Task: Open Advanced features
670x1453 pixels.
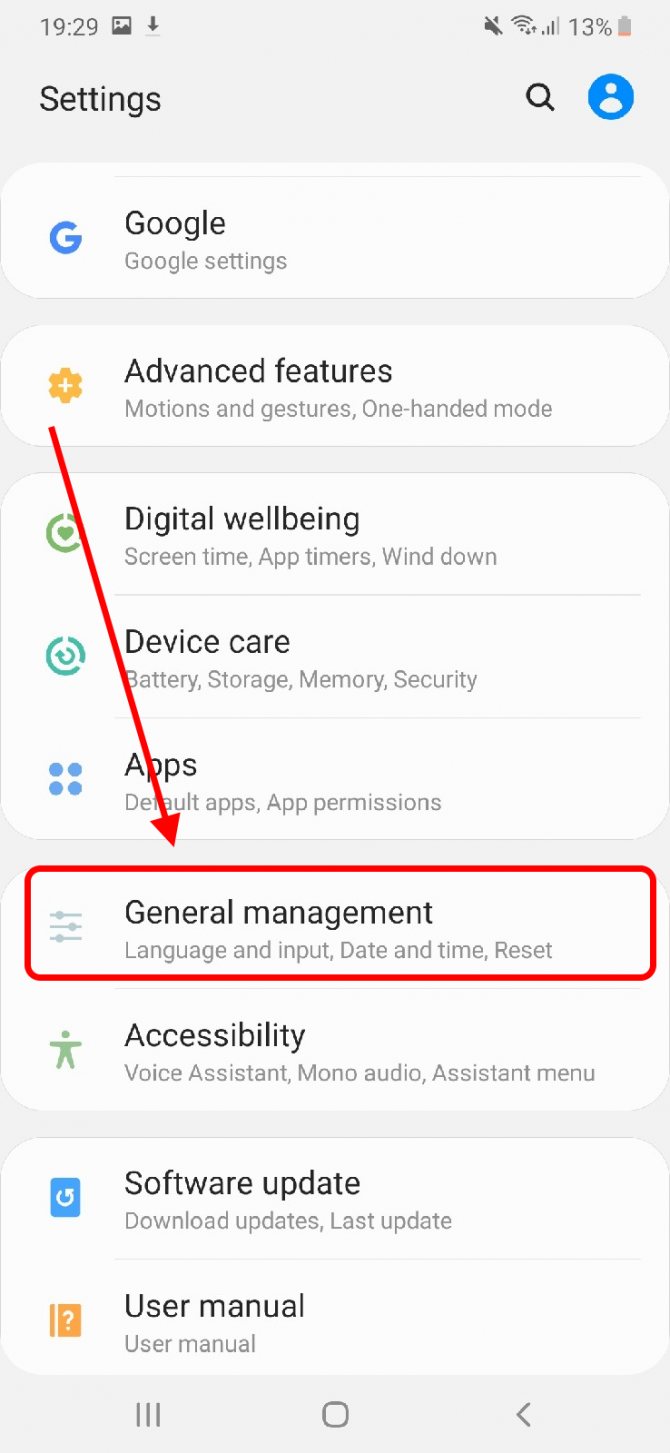Action: (335, 388)
